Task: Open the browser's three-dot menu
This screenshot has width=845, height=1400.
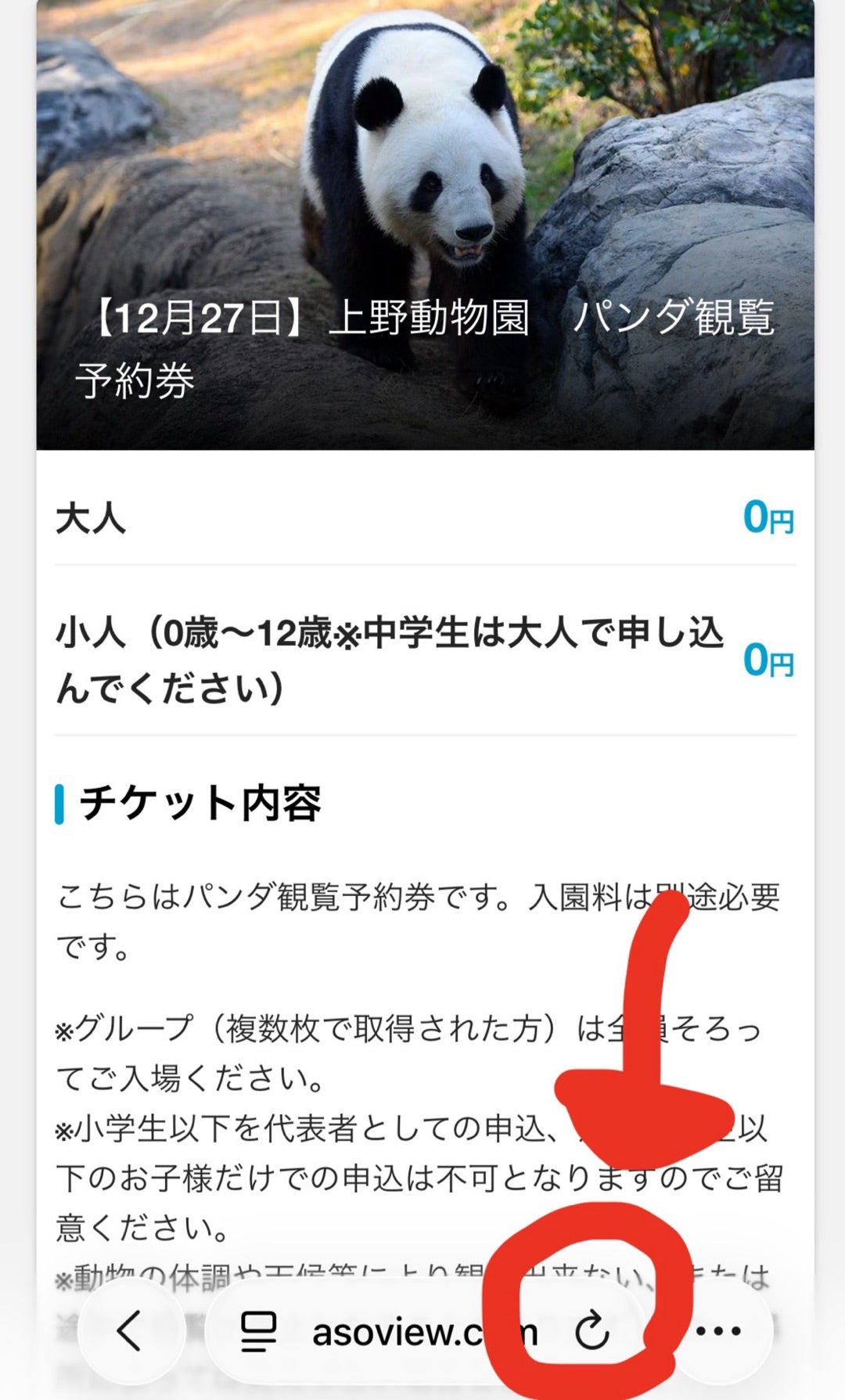Action: 718,1331
